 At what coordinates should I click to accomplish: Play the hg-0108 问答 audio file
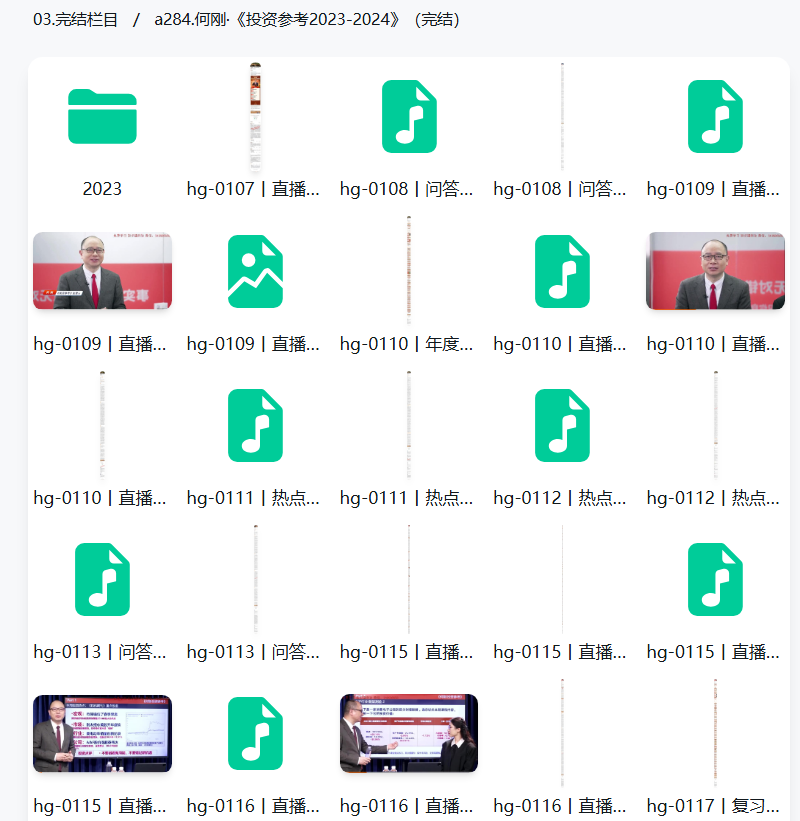coord(409,117)
